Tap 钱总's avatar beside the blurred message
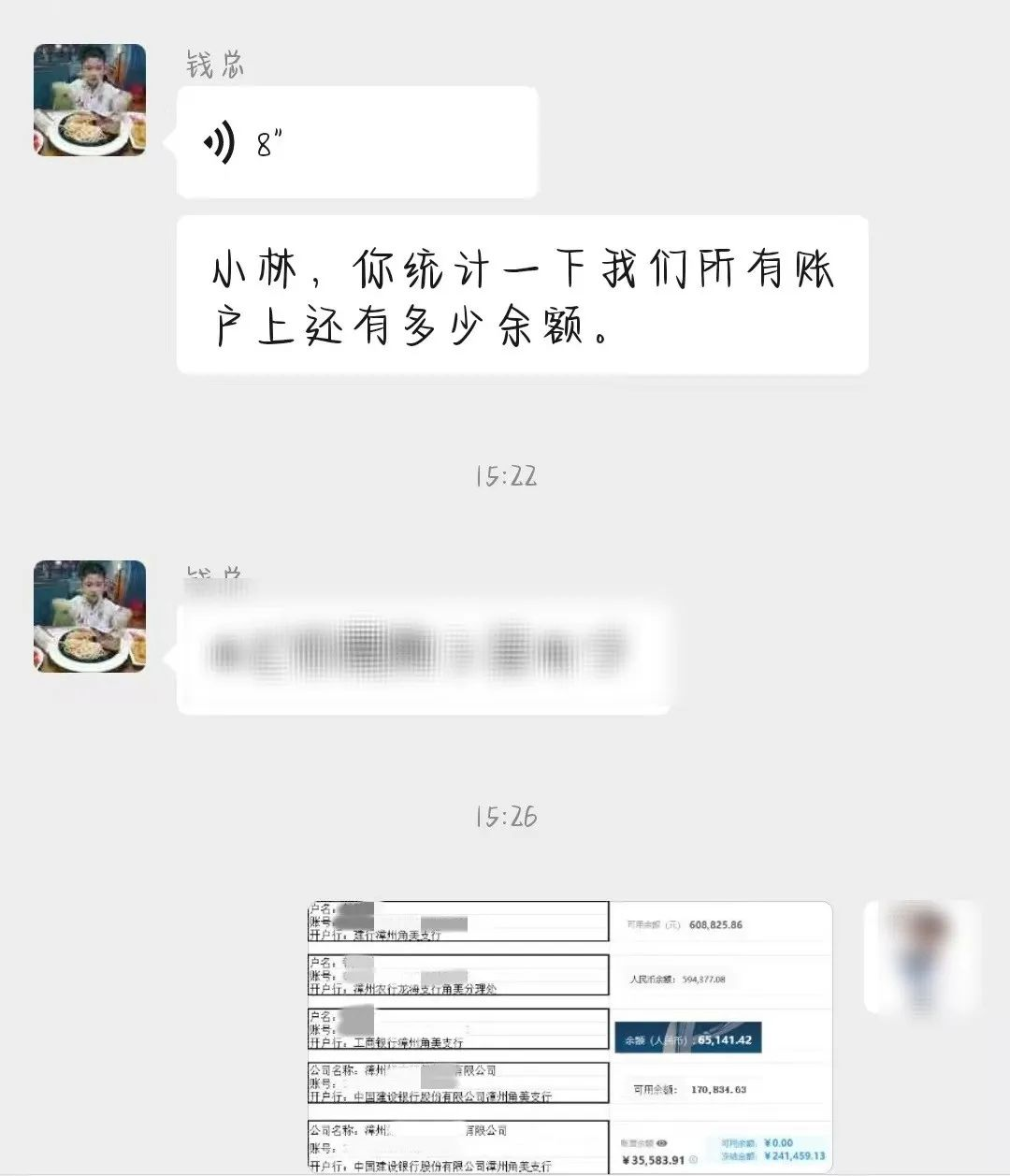Screen dimensions: 1010x1176 pyautogui.click(x=90, y=617)
